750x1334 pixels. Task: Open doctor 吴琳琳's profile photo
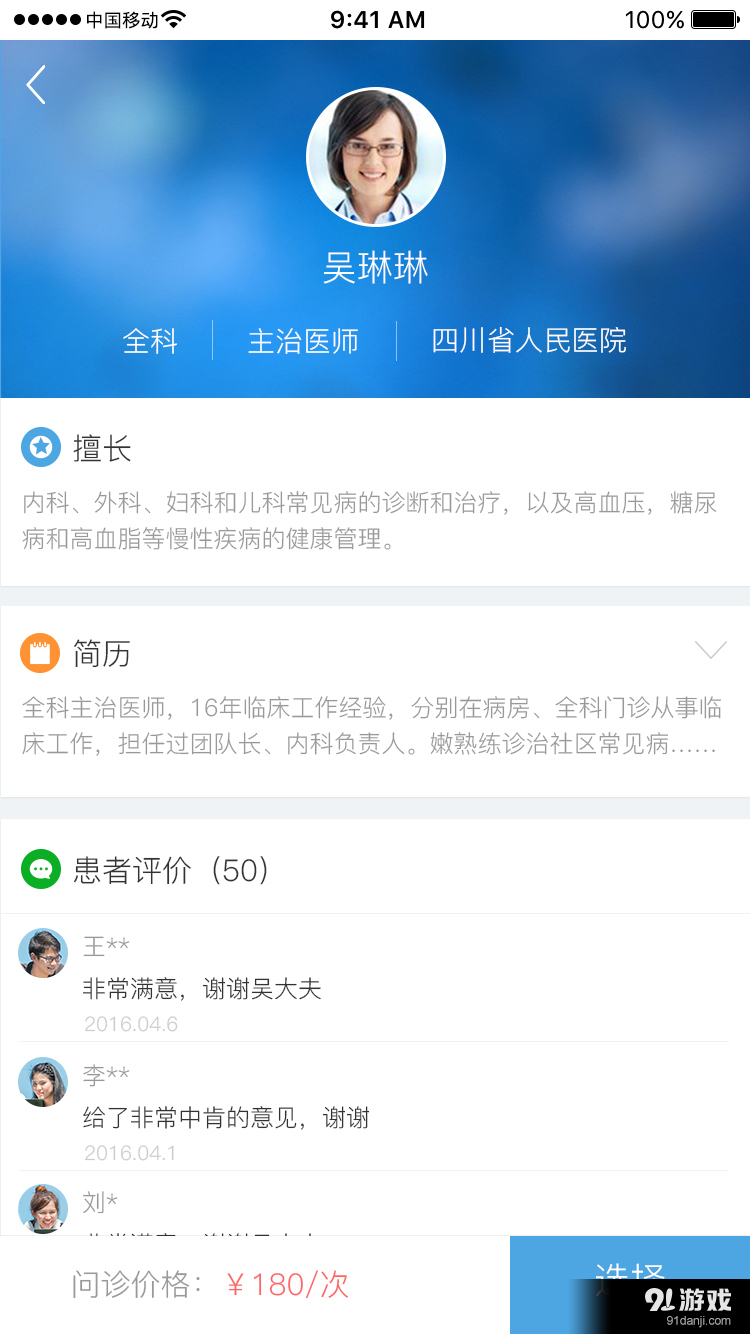[375, 157]
